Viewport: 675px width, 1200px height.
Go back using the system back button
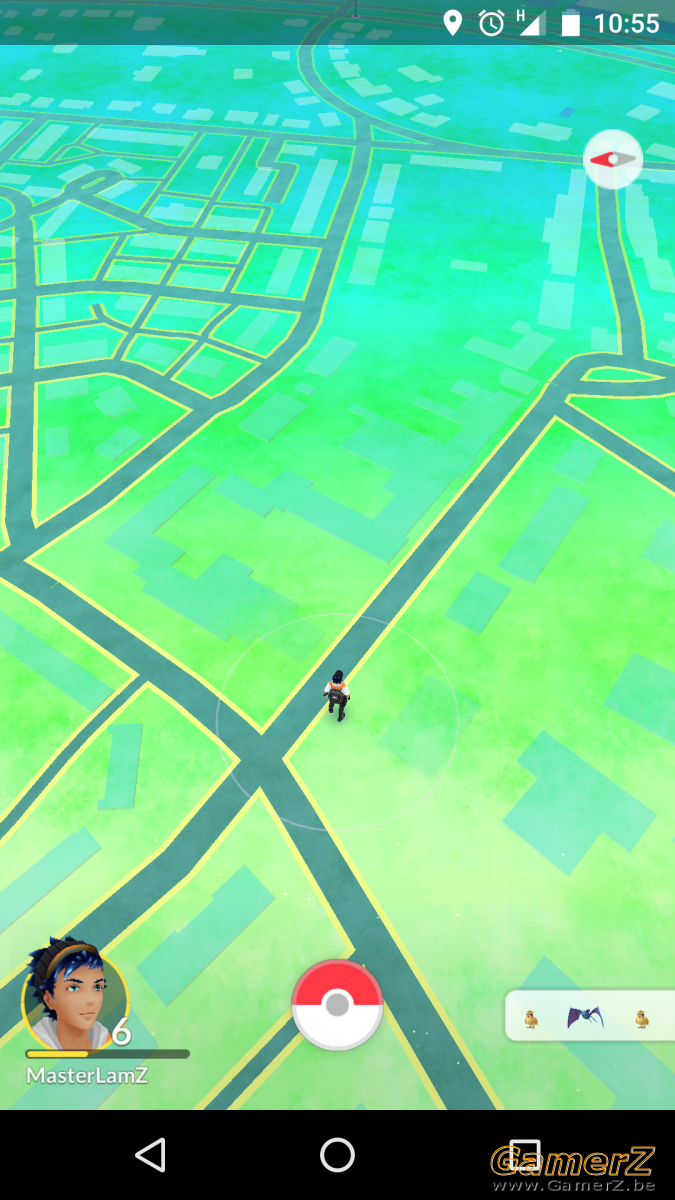(150, 1155)
